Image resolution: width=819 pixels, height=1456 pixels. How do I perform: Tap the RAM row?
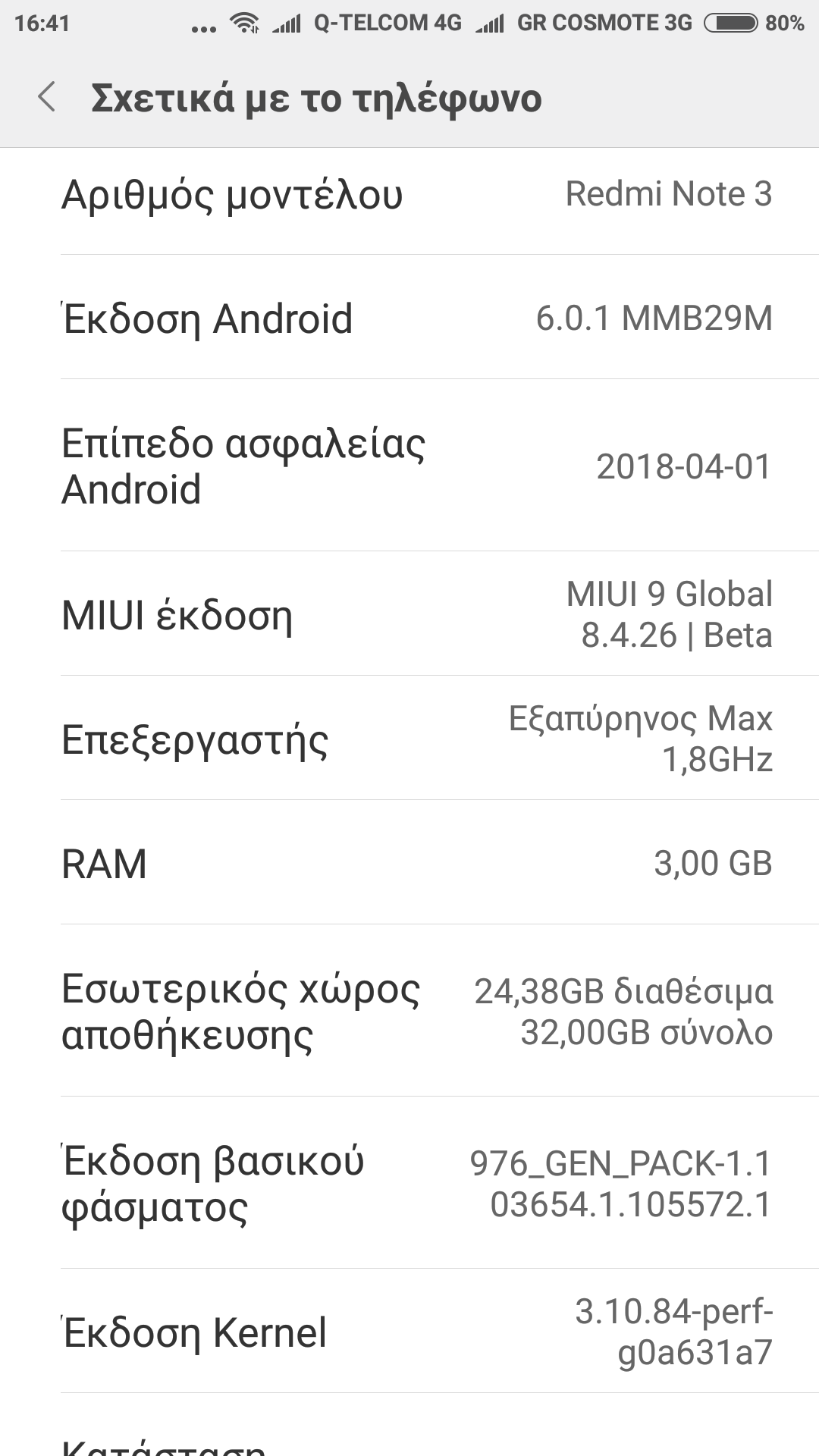[409, 863]
